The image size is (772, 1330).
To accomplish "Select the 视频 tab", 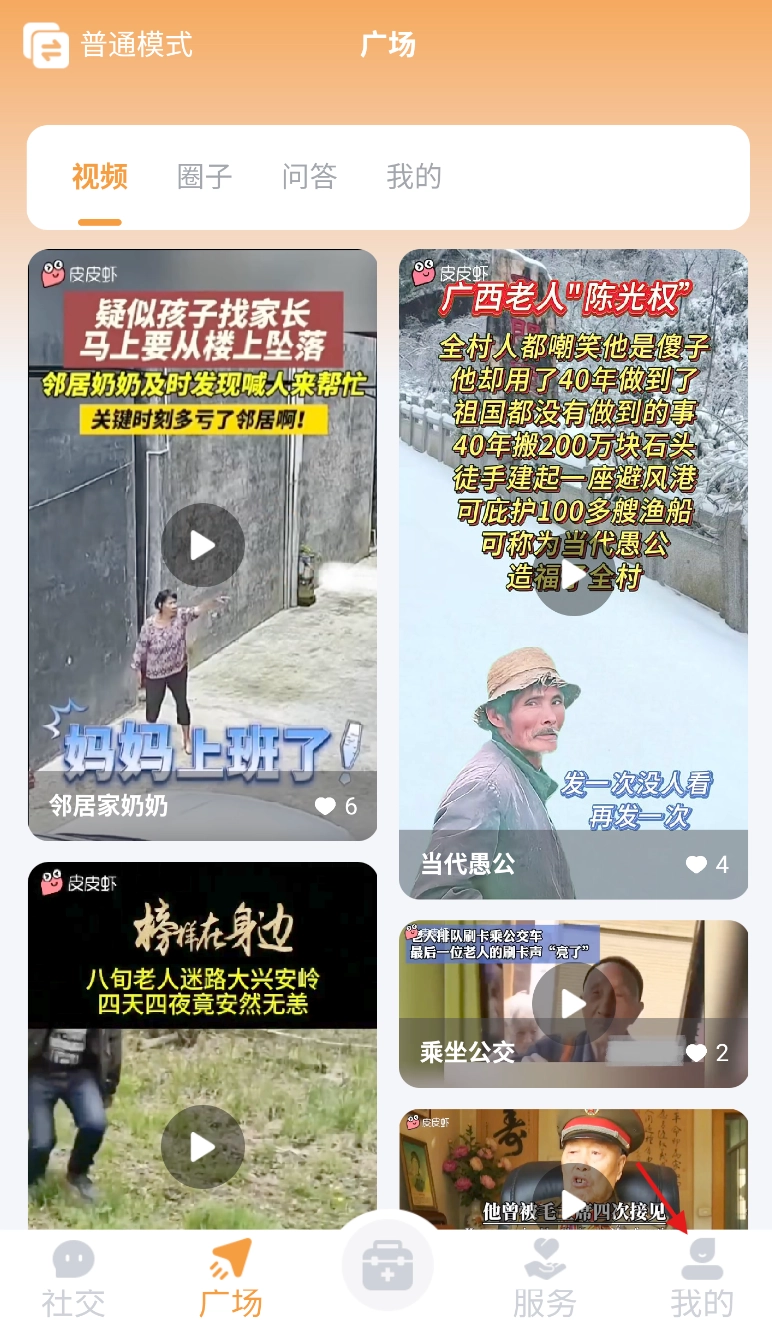I will click(100, 177).
